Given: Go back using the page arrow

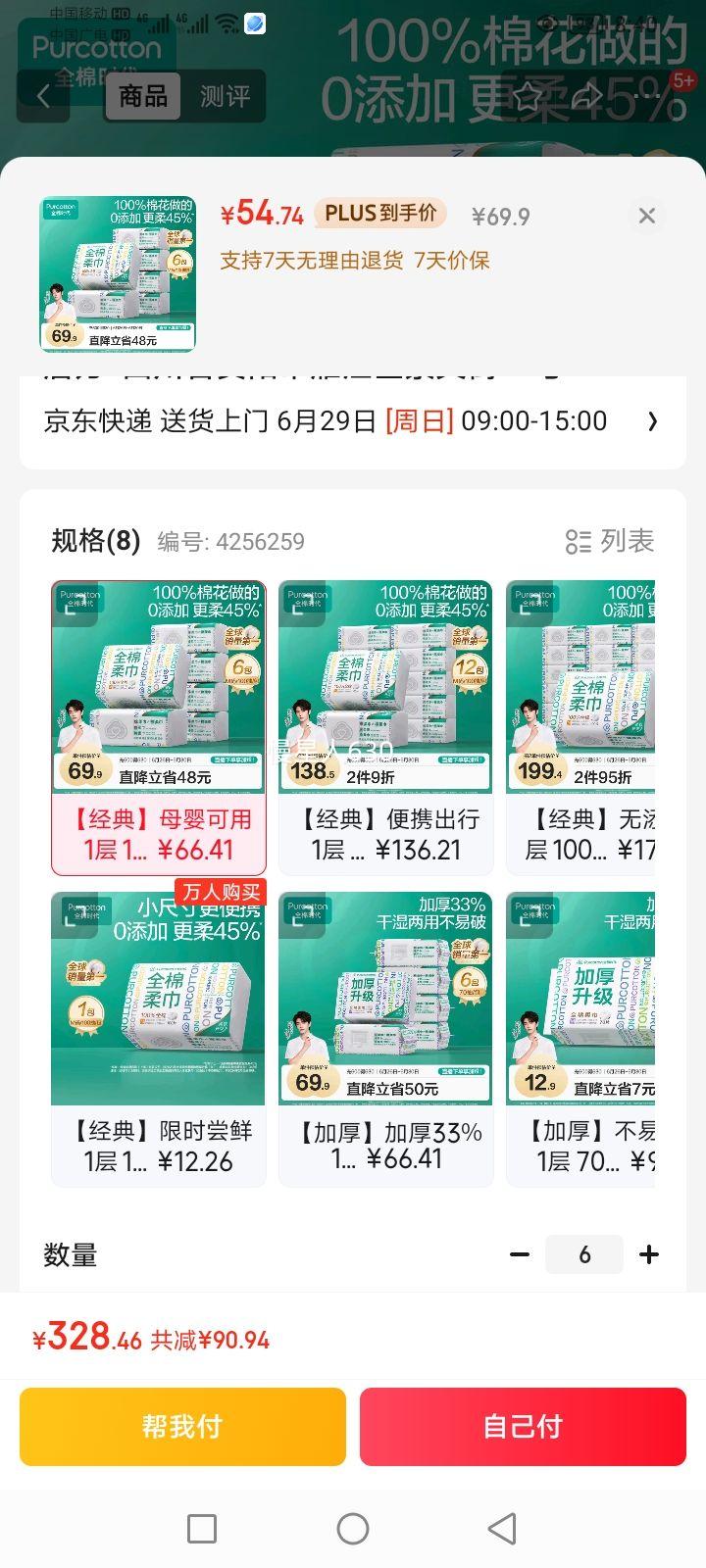Looking at the screenshot, I should click(43, 96).
